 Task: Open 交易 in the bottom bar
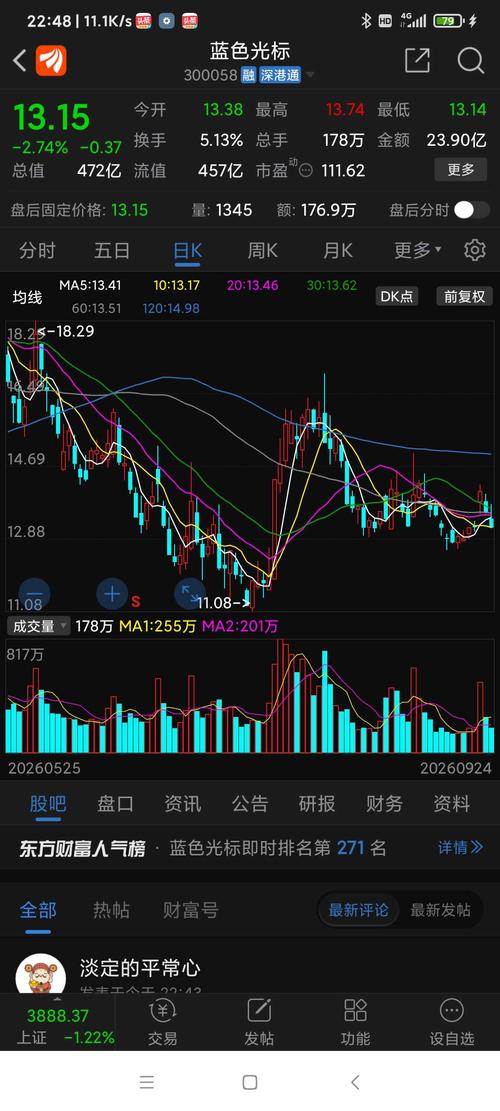pyautogui.click(x=163, y=1023)
